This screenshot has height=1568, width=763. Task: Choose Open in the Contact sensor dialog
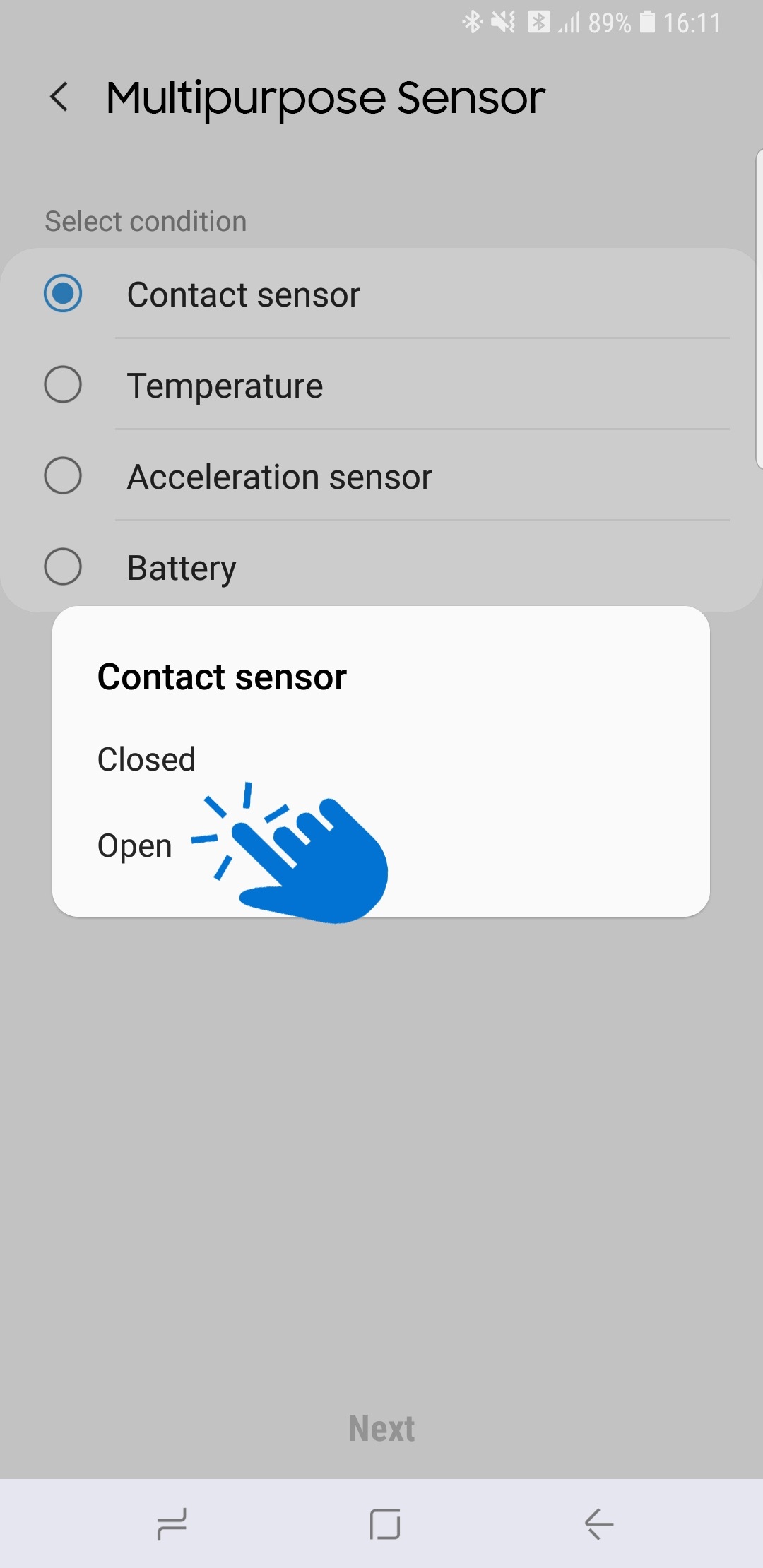click(381, 845)
